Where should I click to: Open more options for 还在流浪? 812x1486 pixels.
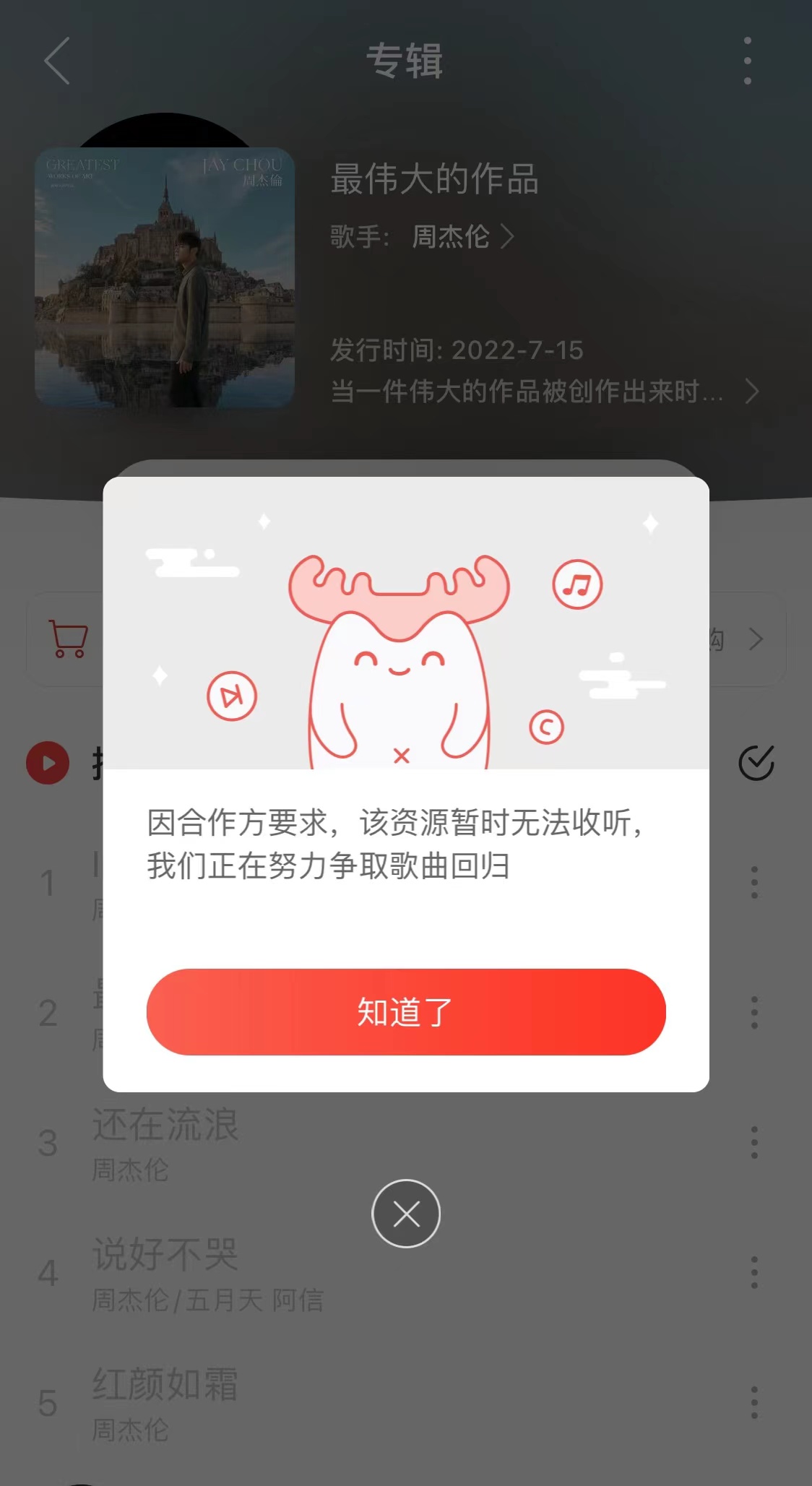(754, 1142)
